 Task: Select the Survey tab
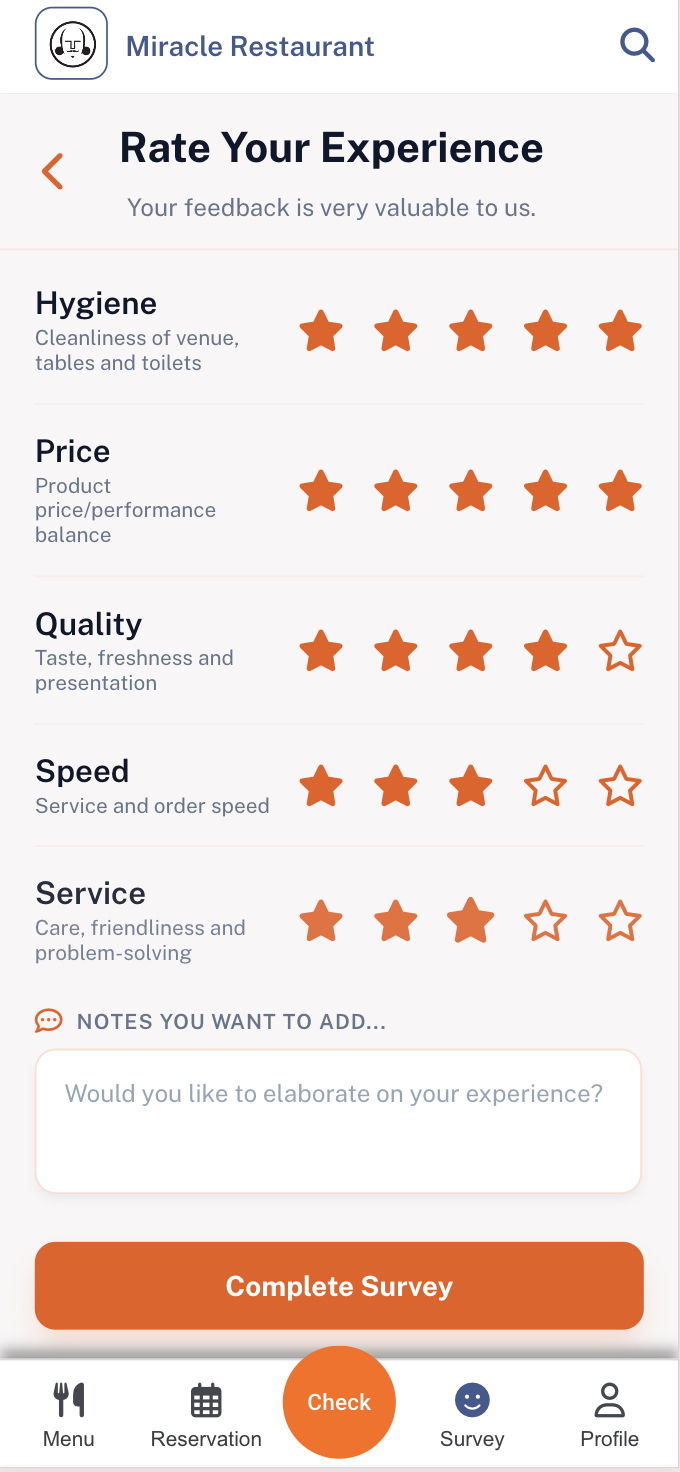coord(472,1415)
